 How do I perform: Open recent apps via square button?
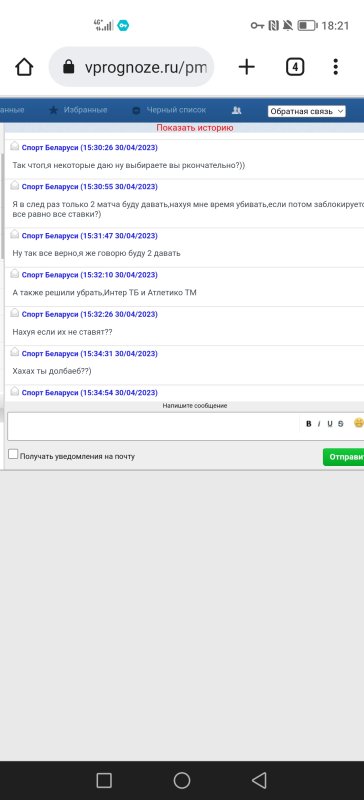104,780
